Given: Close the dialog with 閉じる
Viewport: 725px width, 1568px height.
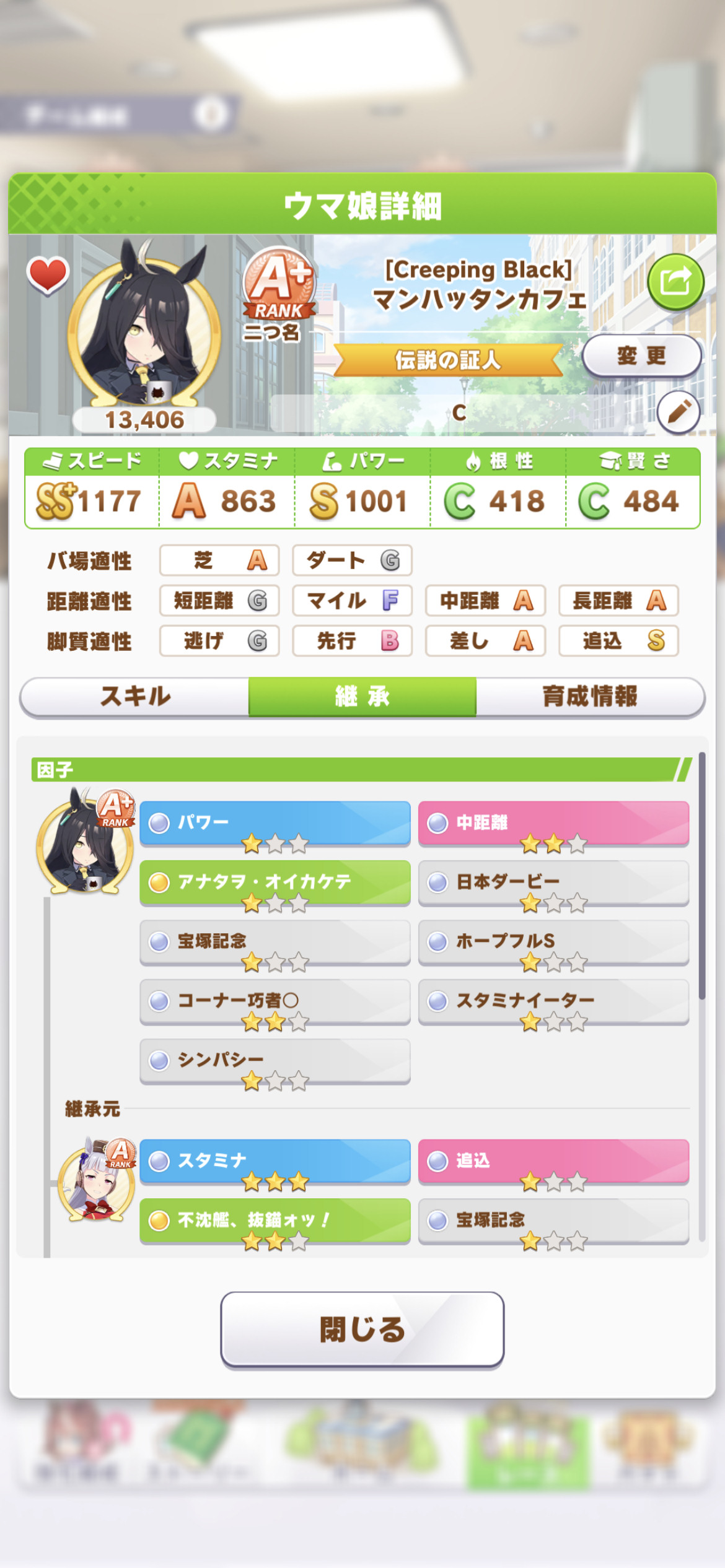Looking at the screenshot, I should 362,1329.
